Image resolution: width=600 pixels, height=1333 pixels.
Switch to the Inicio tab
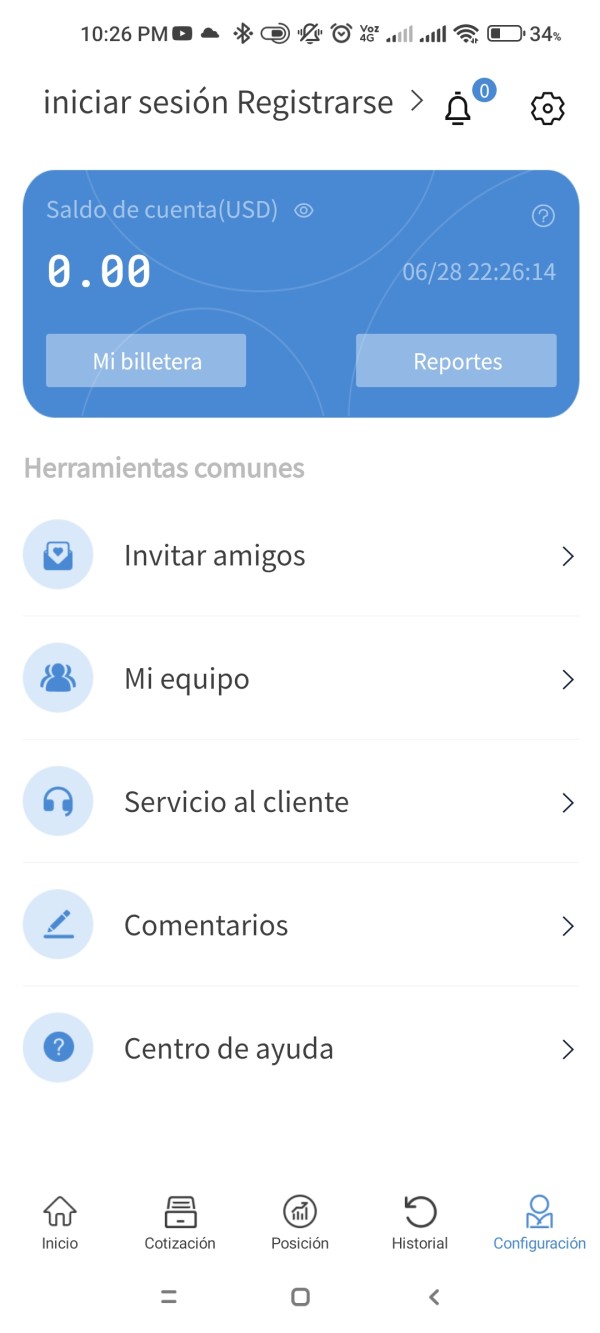[60, 1223]
